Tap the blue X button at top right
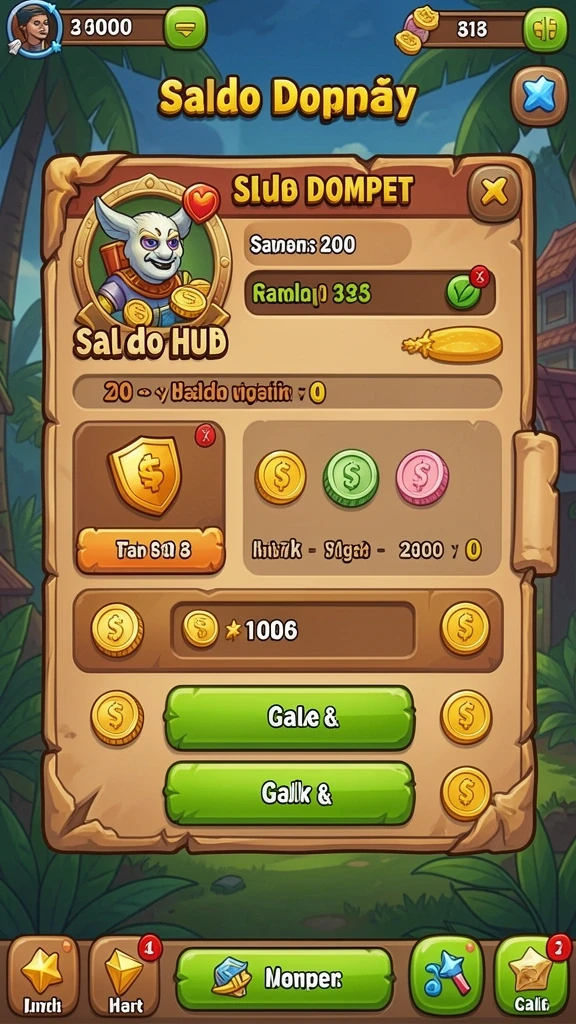The width and height of the screenshot is (576, 1024). [x=539, y=96]
